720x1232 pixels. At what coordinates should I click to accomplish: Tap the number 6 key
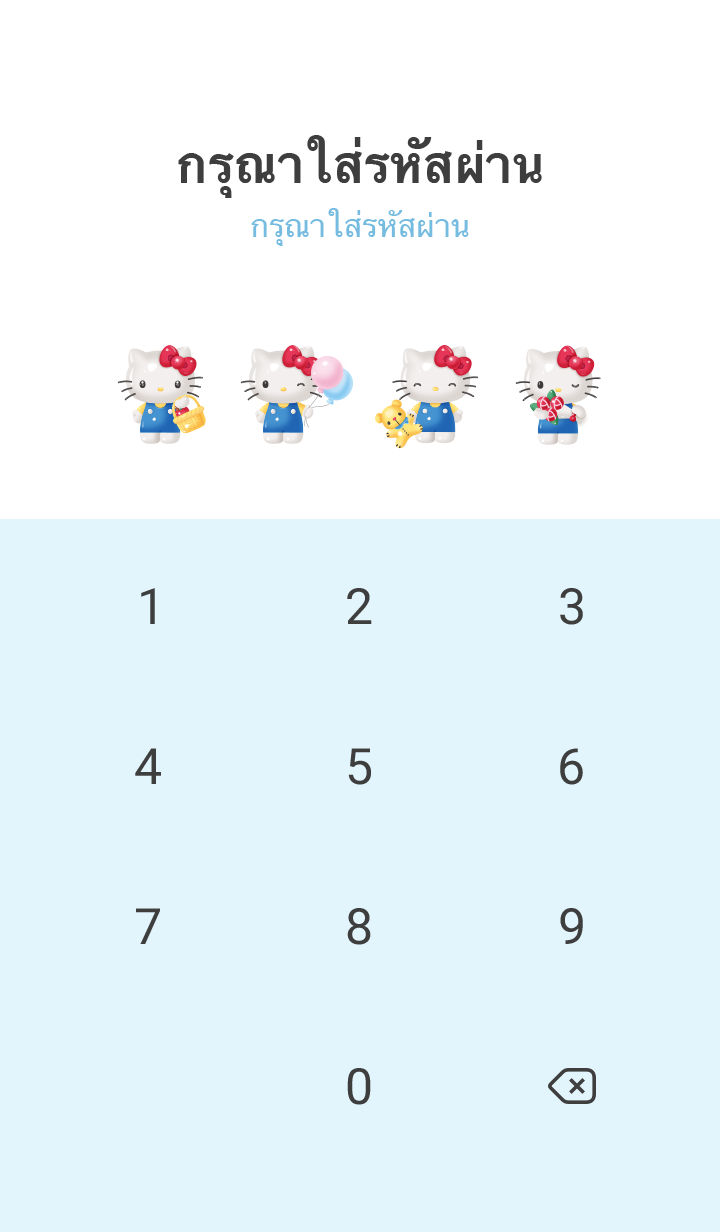571,767
